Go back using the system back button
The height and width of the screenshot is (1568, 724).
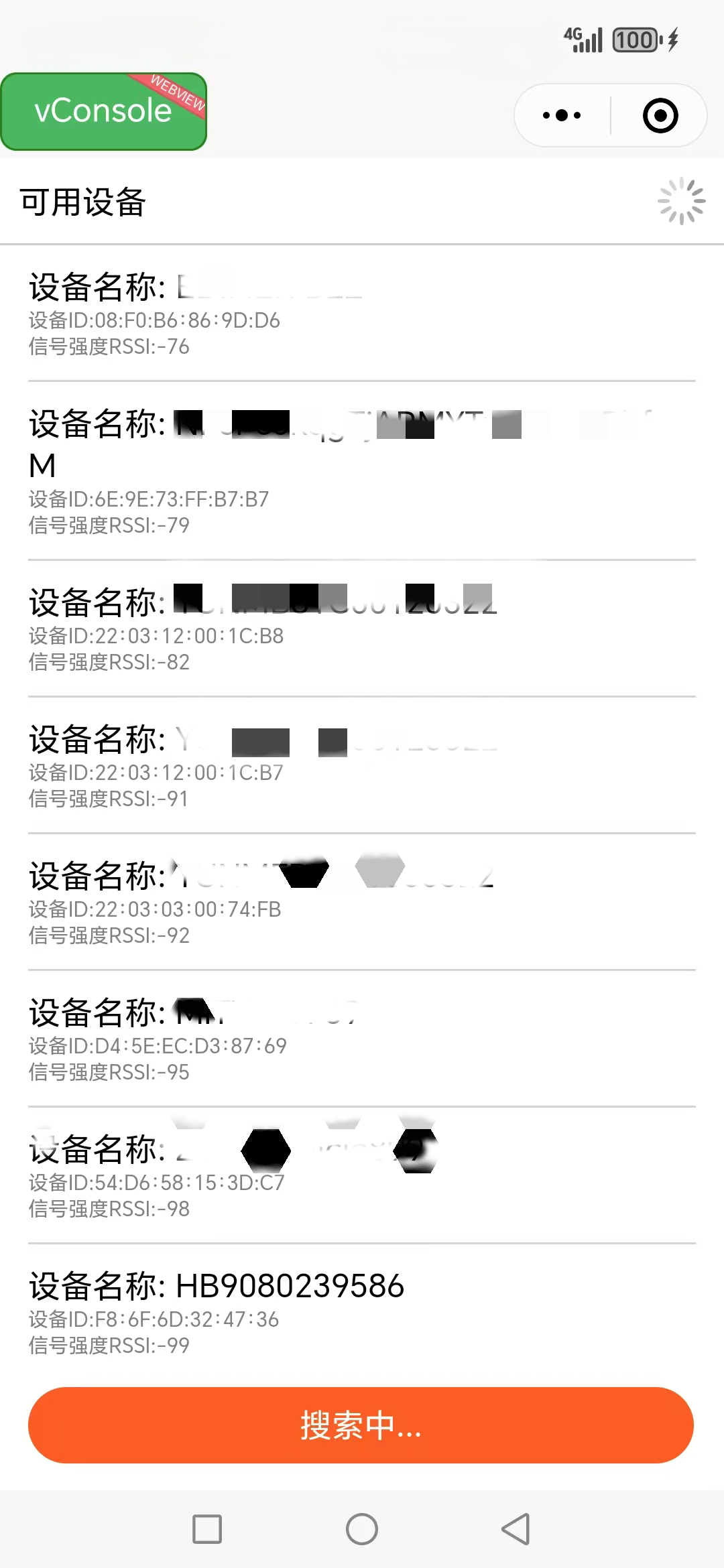pyautogui.click(x=516, y=1529)
